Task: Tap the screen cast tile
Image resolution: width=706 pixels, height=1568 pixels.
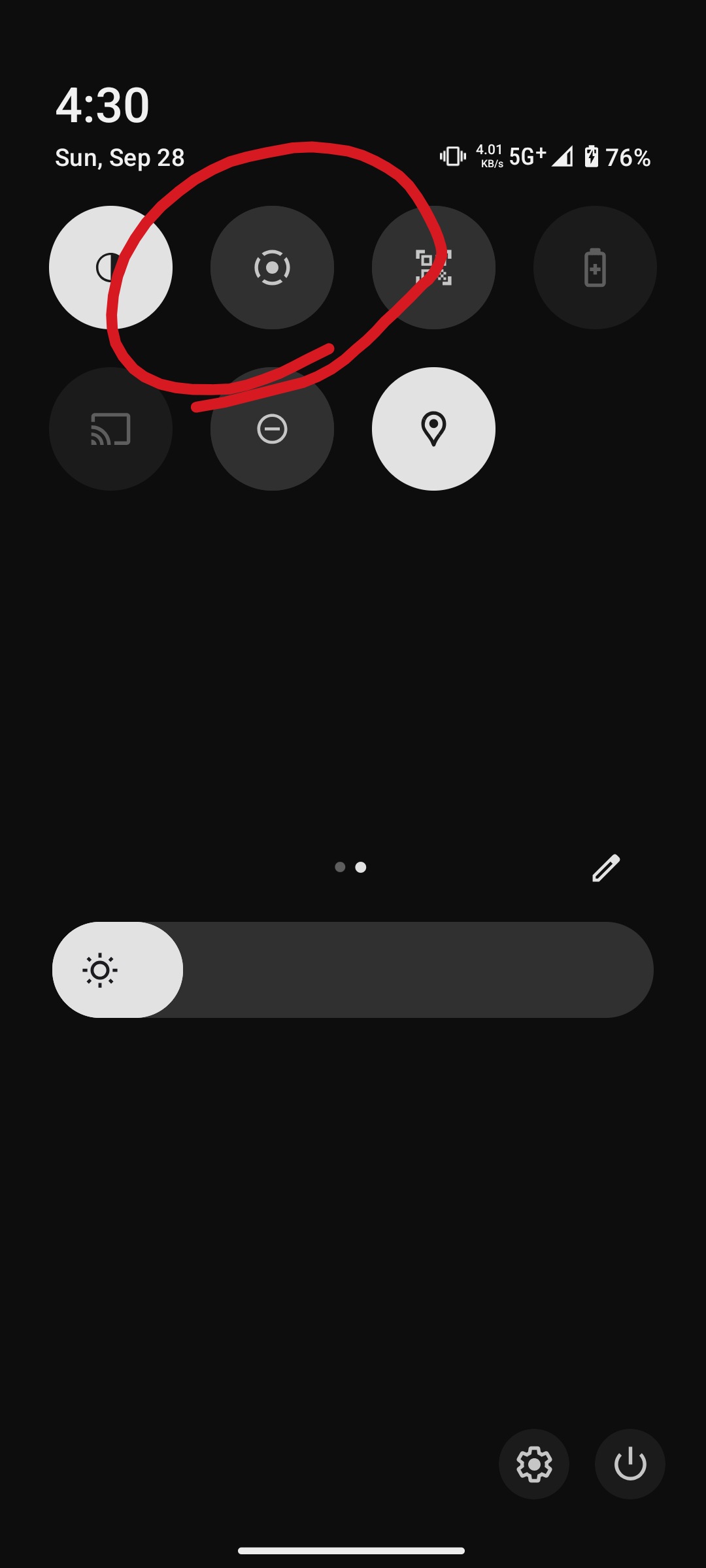Action: click(x=110, y=429)
